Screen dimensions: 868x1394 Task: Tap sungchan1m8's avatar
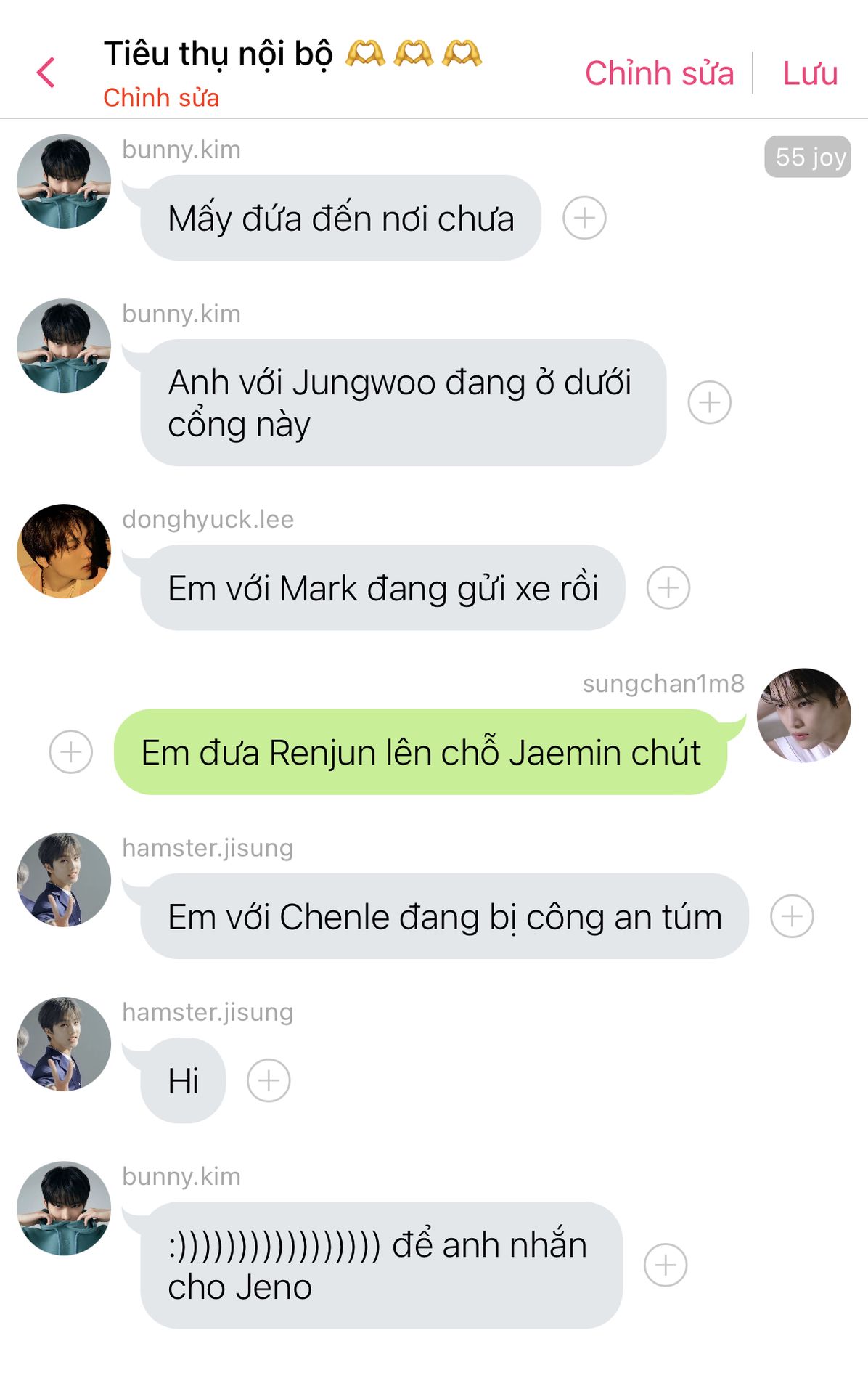point(803,715)
